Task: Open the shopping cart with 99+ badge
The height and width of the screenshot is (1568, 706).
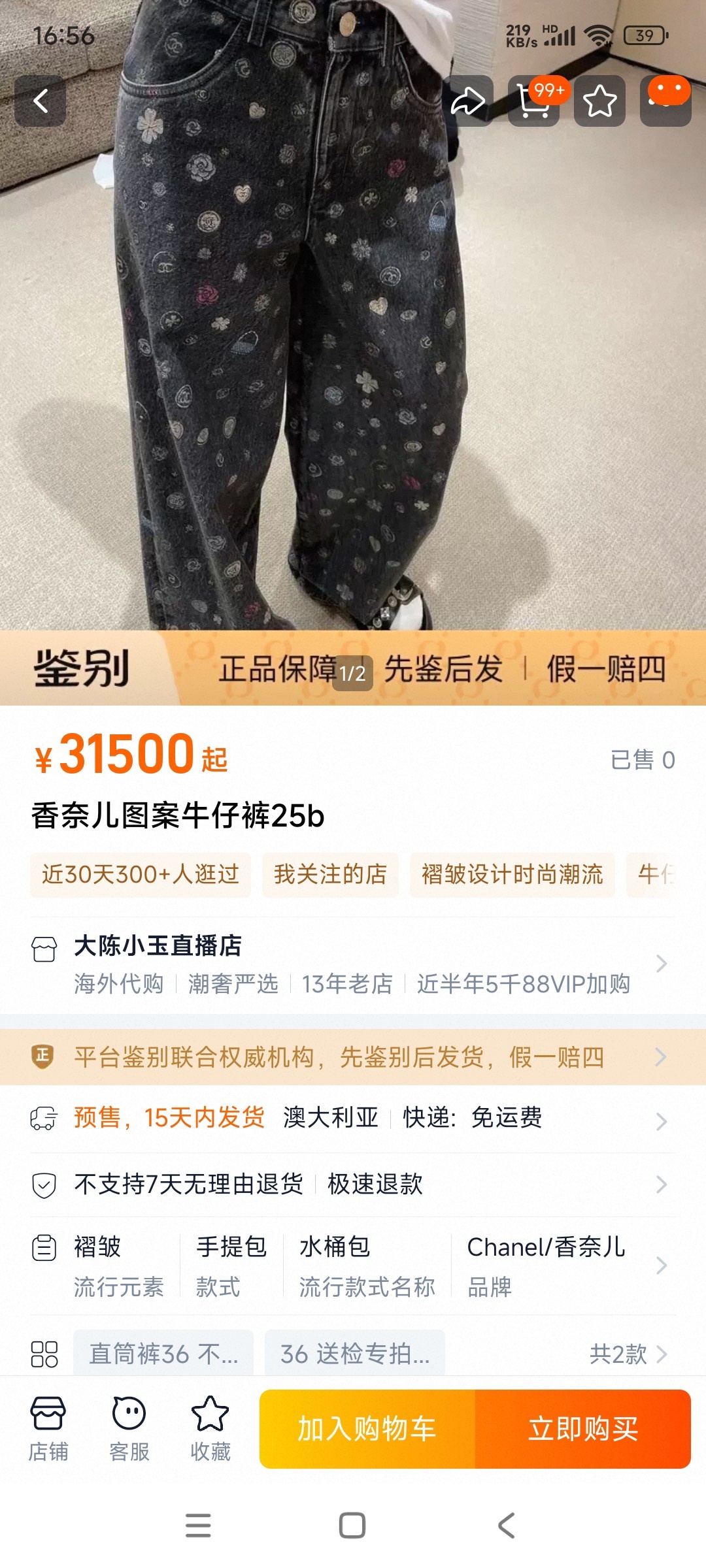Action: pos(534,101)
